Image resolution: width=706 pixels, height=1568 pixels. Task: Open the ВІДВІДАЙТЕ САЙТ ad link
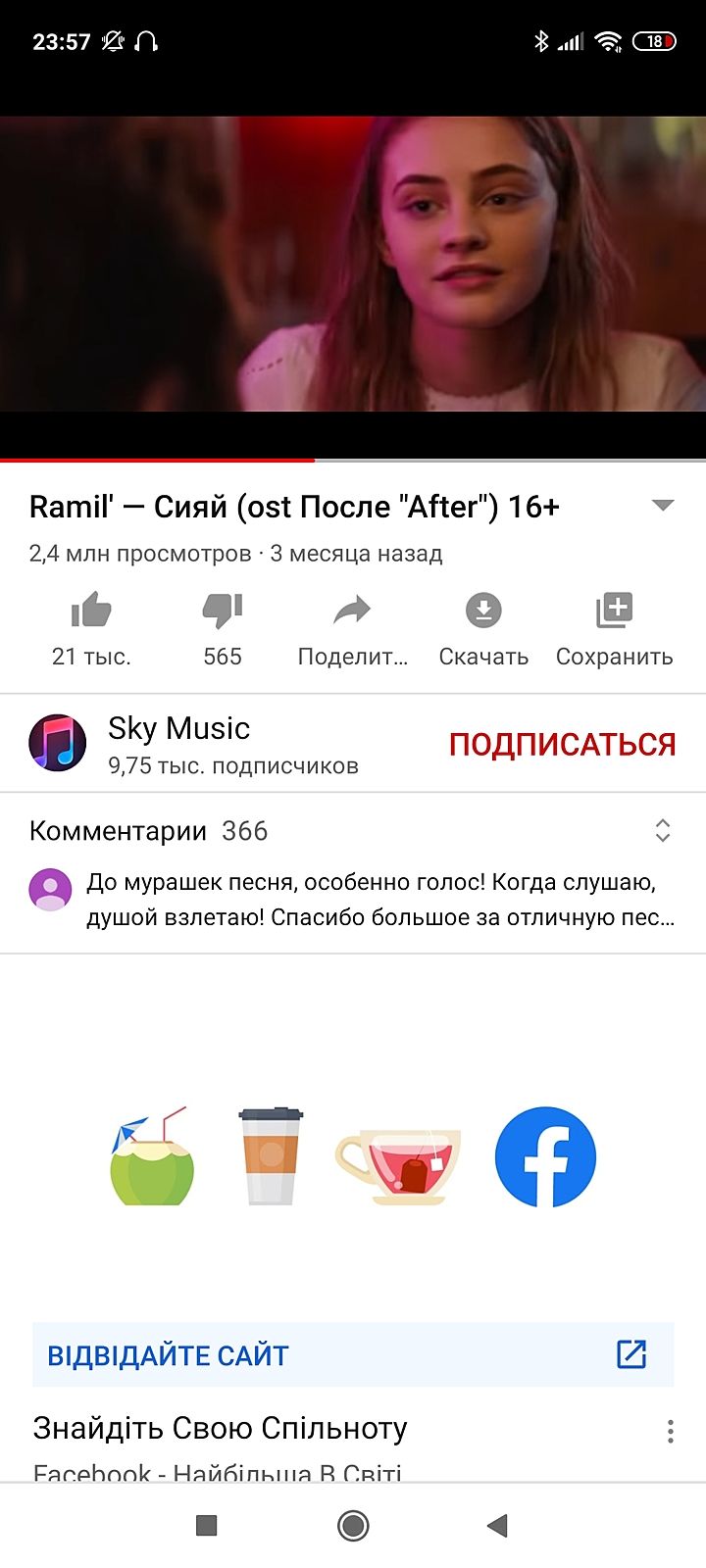tap(353, 1354)
